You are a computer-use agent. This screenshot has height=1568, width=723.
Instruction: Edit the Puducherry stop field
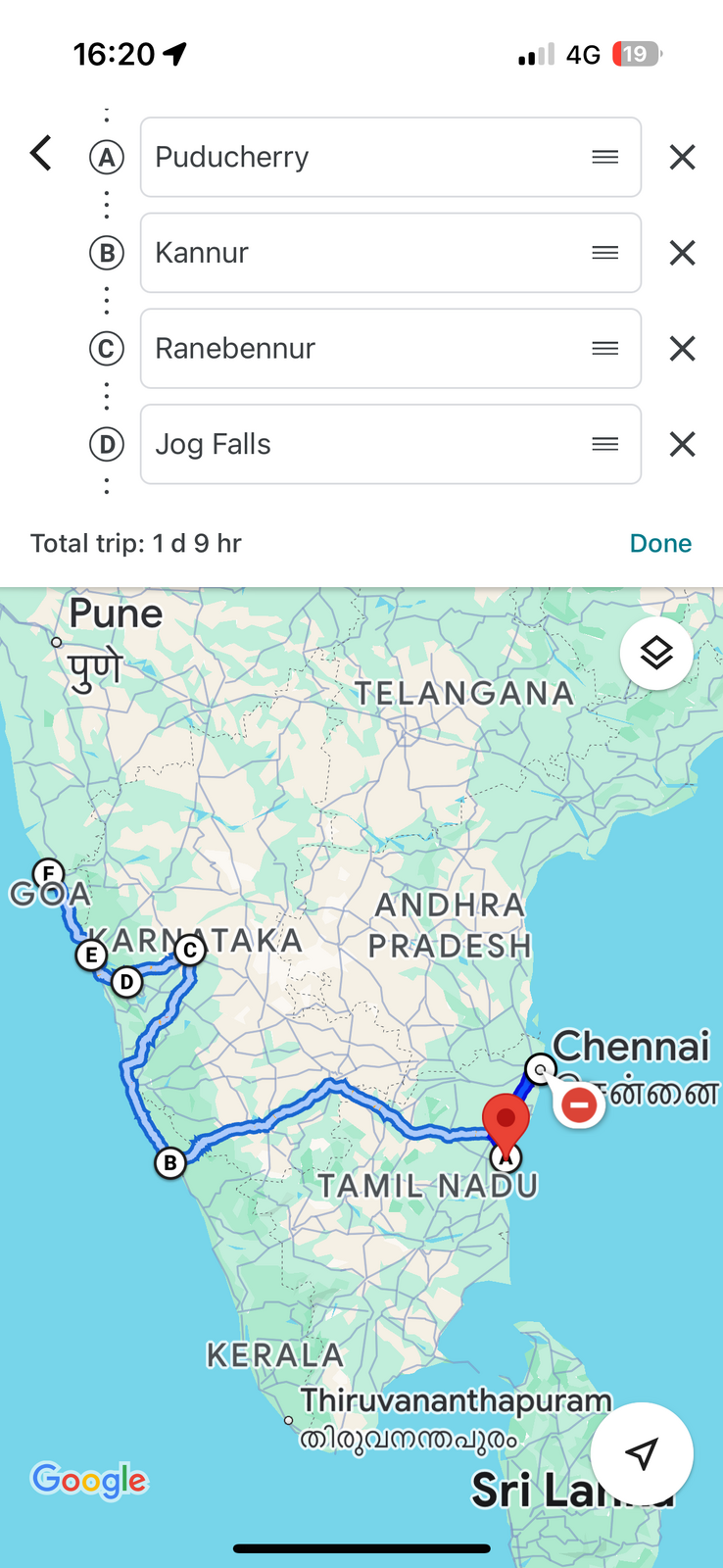pos(362,157)
